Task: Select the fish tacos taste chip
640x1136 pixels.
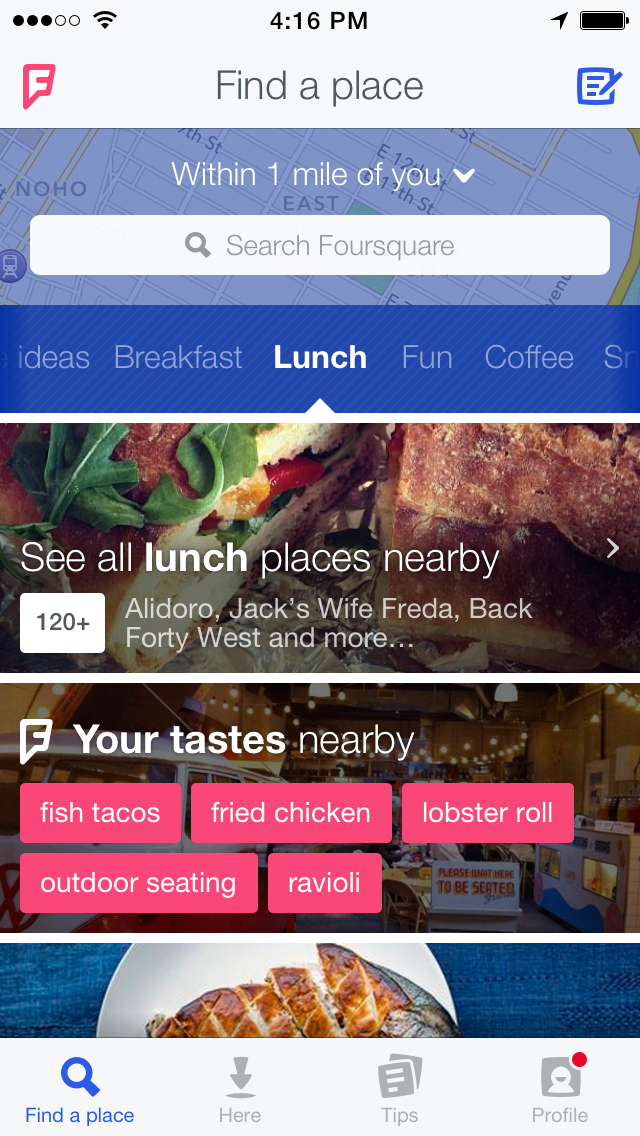Action: [x=100, y=812]
